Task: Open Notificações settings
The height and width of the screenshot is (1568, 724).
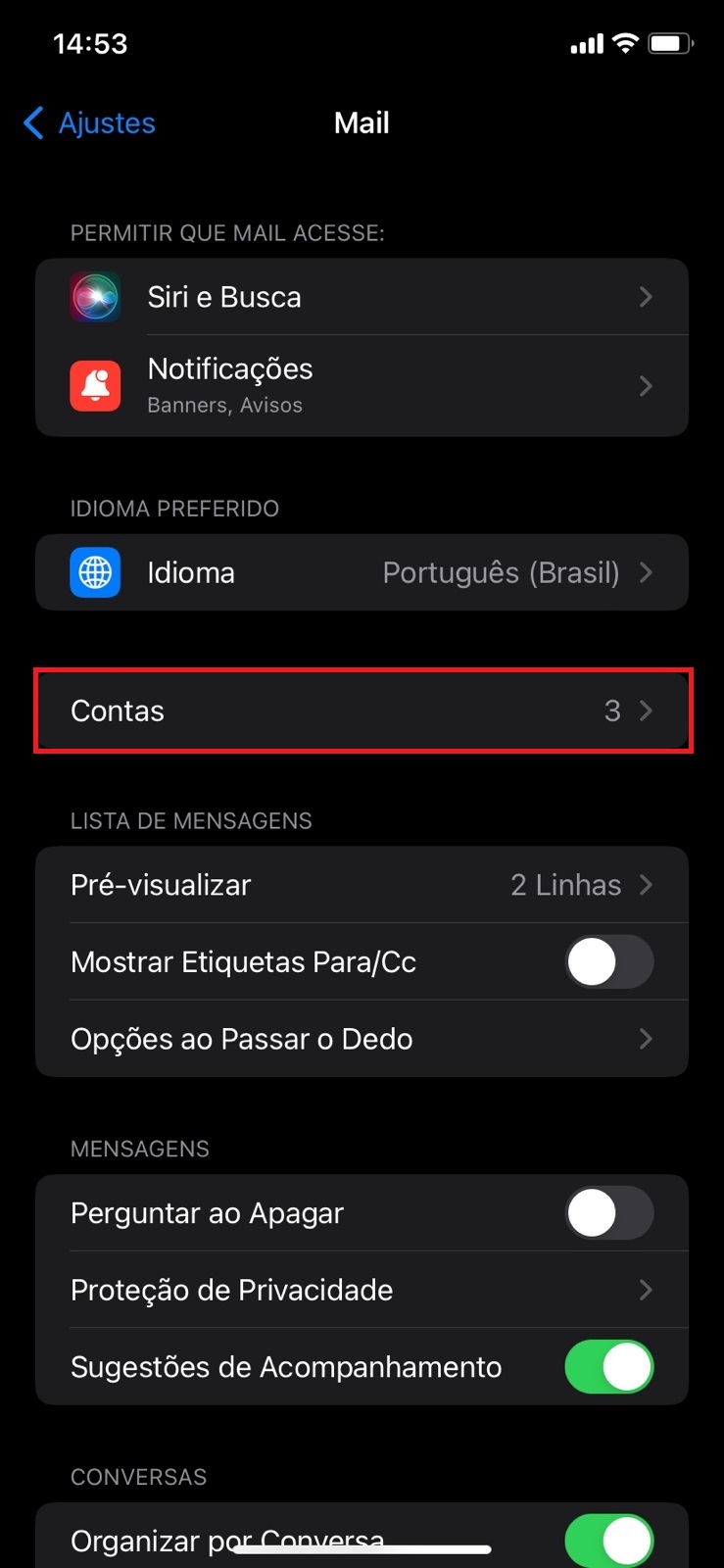Action: [362, 385]
